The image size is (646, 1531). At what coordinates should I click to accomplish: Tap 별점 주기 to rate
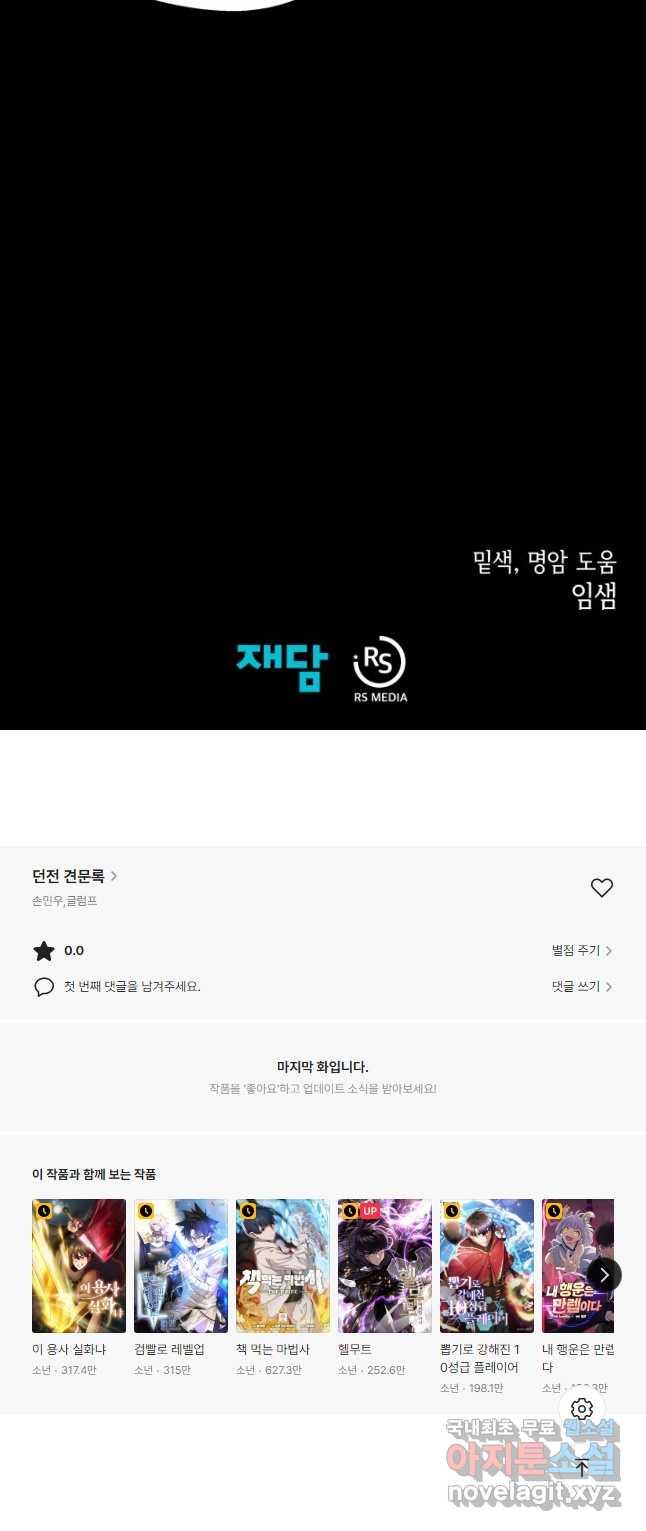click(581, 951)
